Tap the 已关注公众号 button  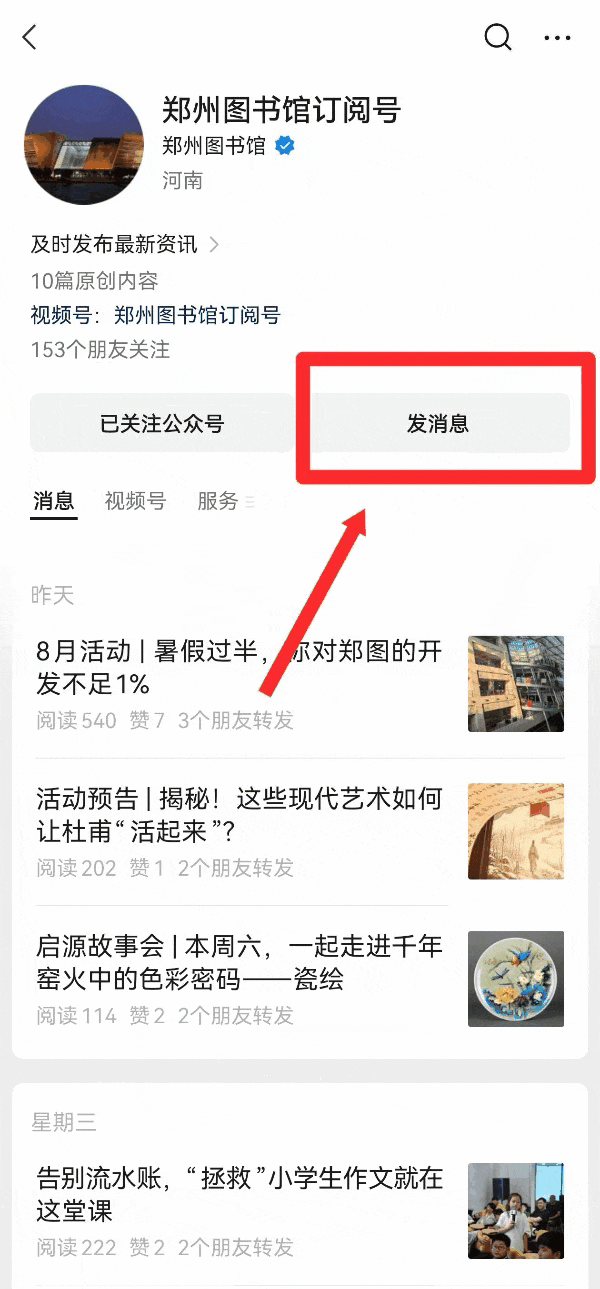pyautogui.click(x=162, y=423)
